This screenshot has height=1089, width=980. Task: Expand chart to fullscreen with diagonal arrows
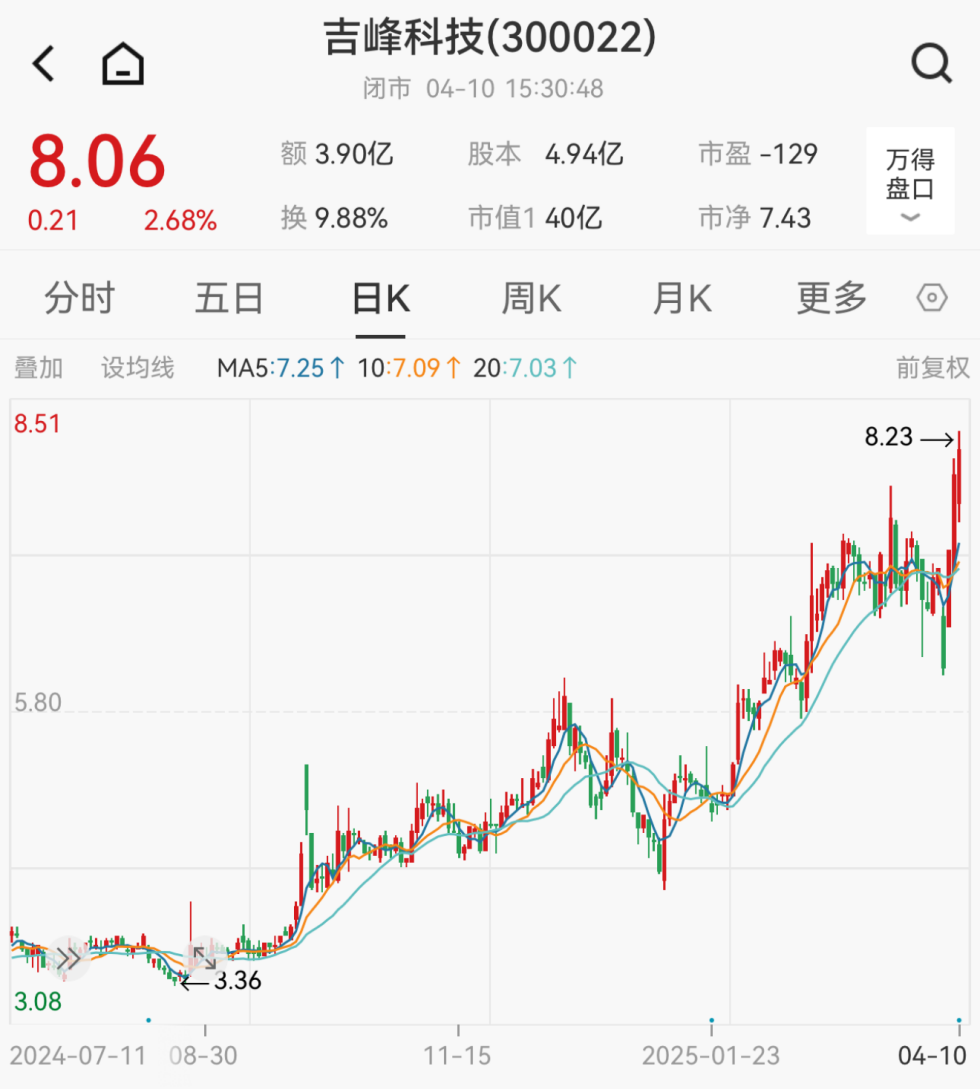point(204,957)
